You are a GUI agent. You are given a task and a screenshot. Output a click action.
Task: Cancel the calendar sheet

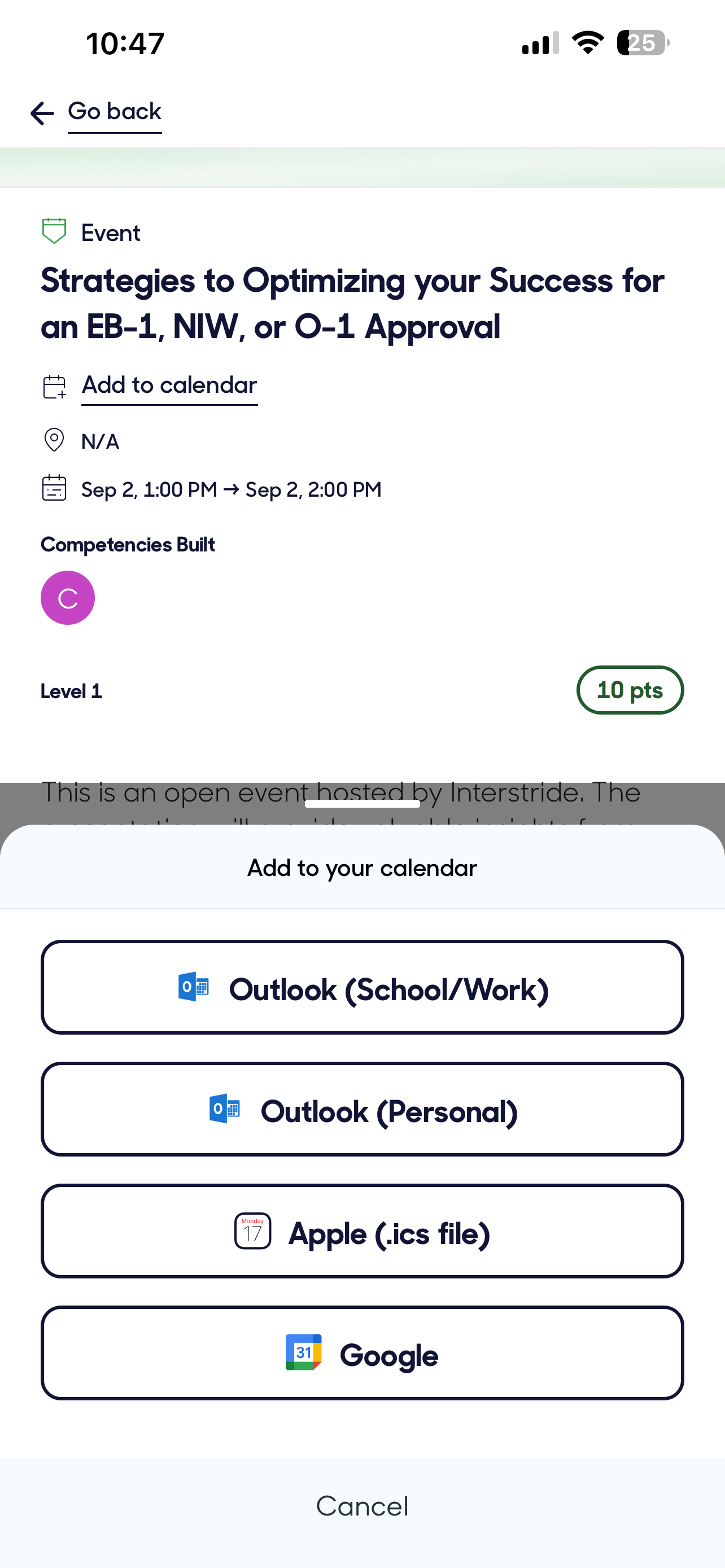(x=362, y=1506)
